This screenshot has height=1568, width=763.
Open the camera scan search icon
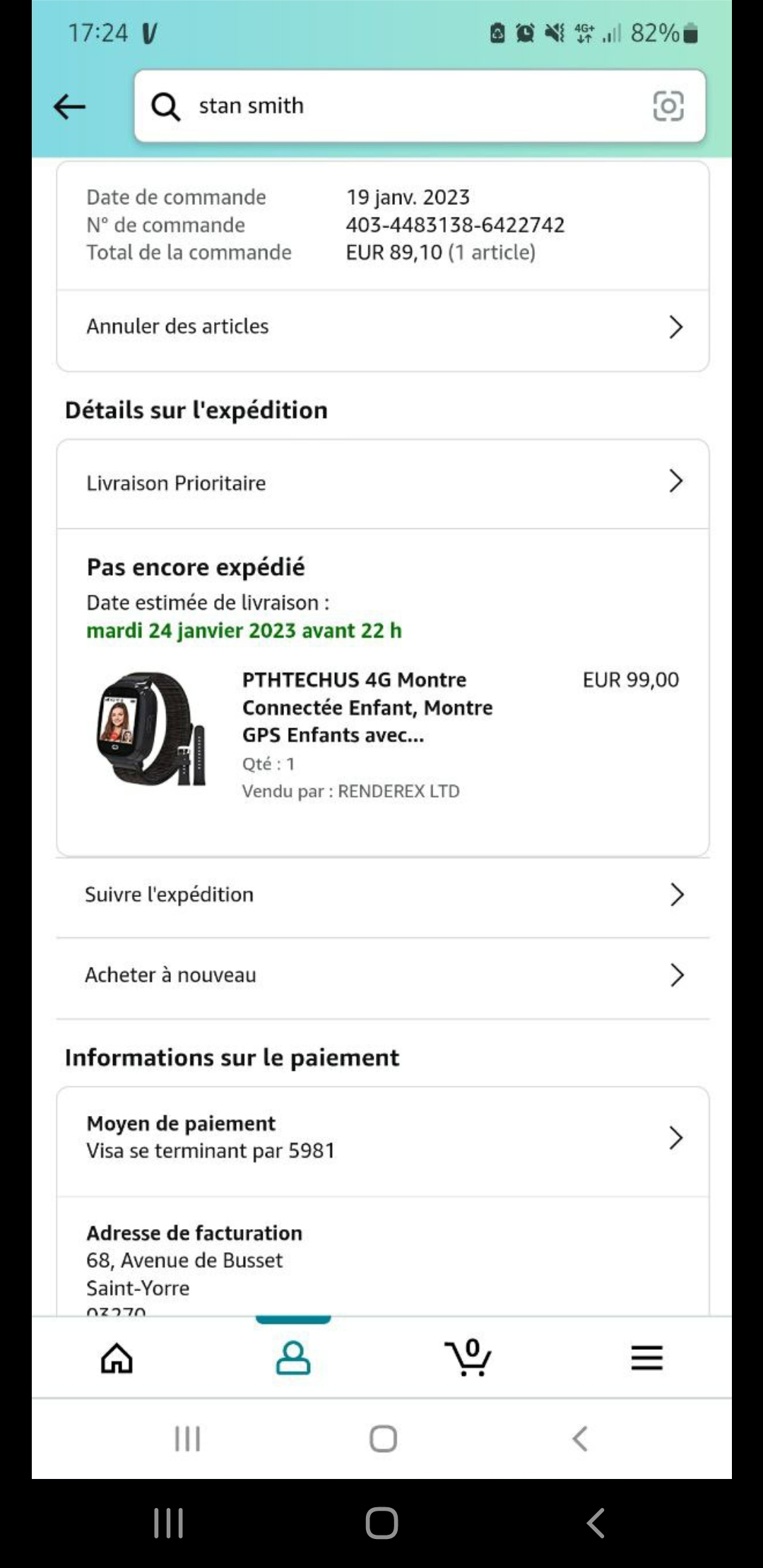668,106
